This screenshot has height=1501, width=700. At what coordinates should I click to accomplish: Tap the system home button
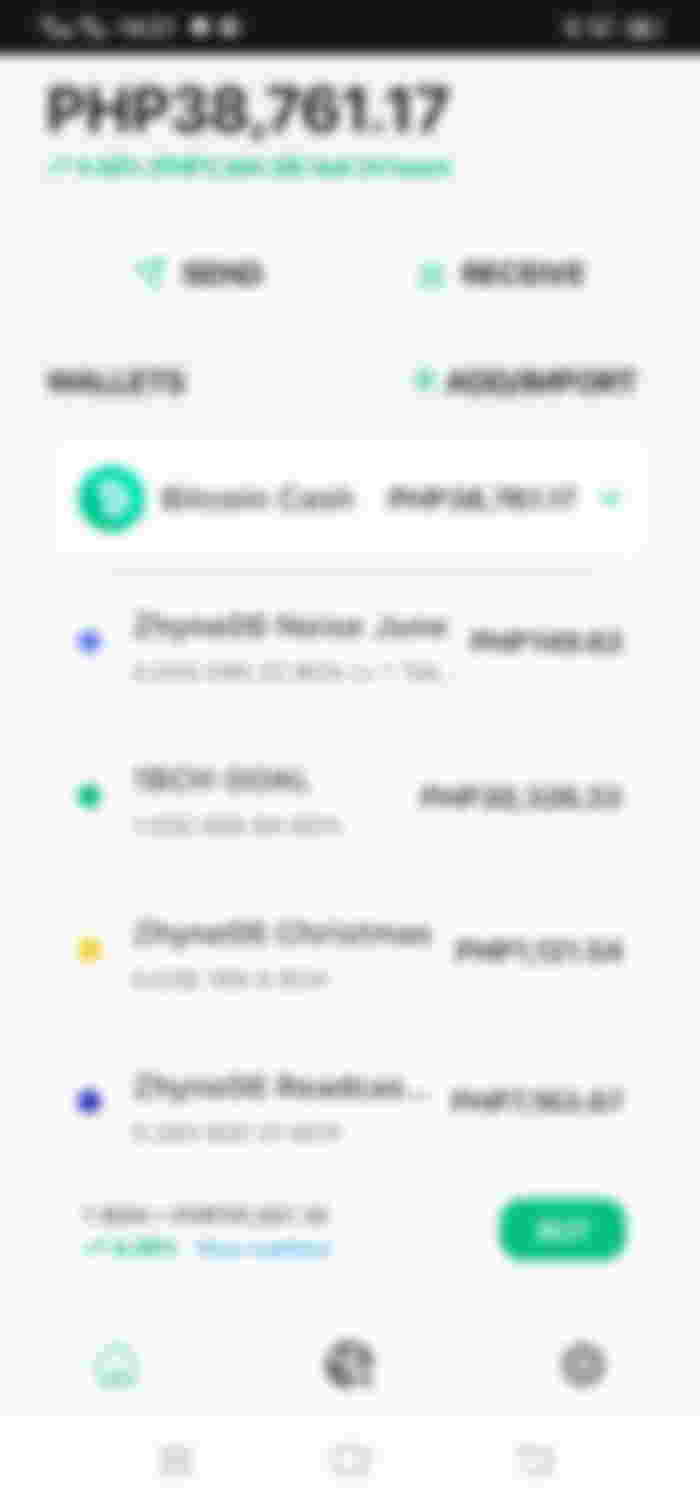(x=350, y=1460)
